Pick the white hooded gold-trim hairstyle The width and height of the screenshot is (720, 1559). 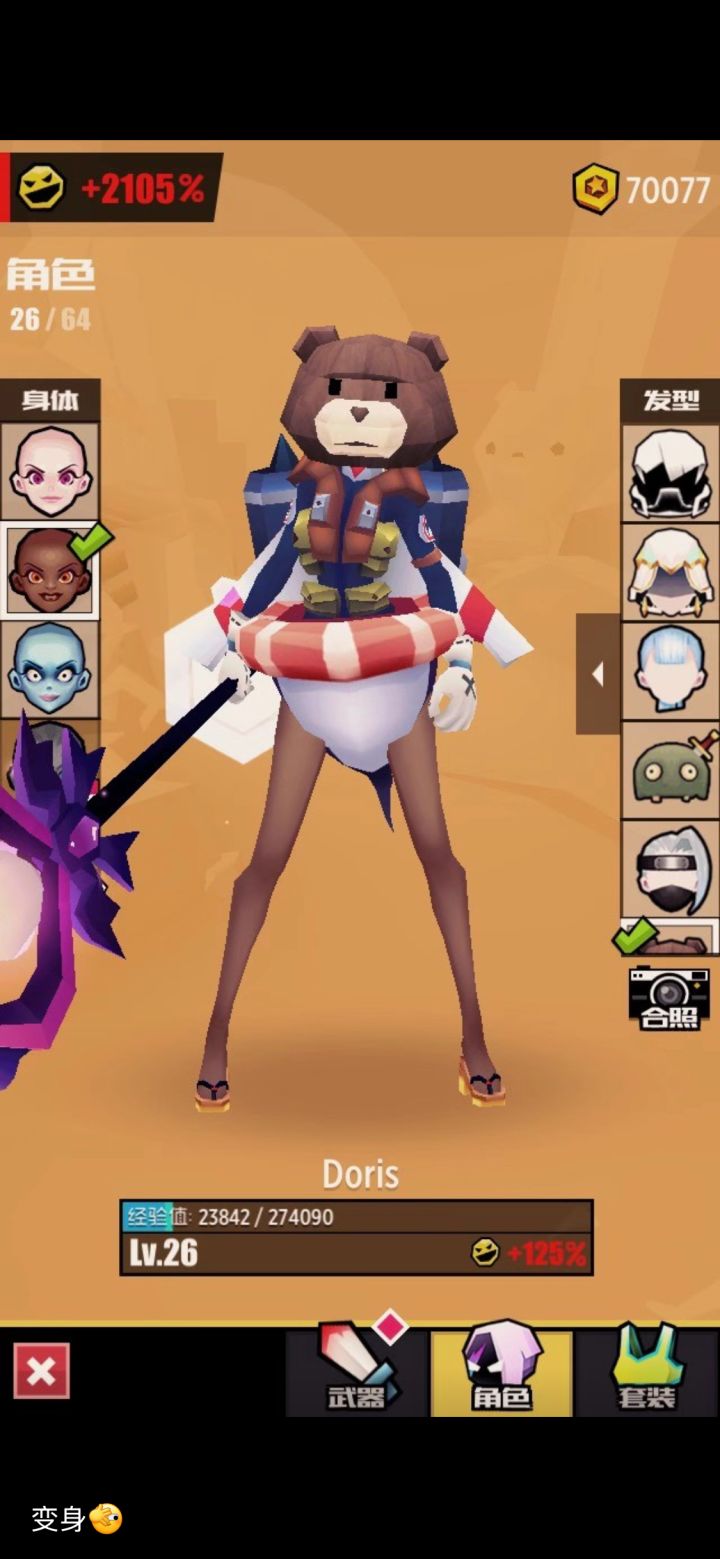[x=670, y=573]
